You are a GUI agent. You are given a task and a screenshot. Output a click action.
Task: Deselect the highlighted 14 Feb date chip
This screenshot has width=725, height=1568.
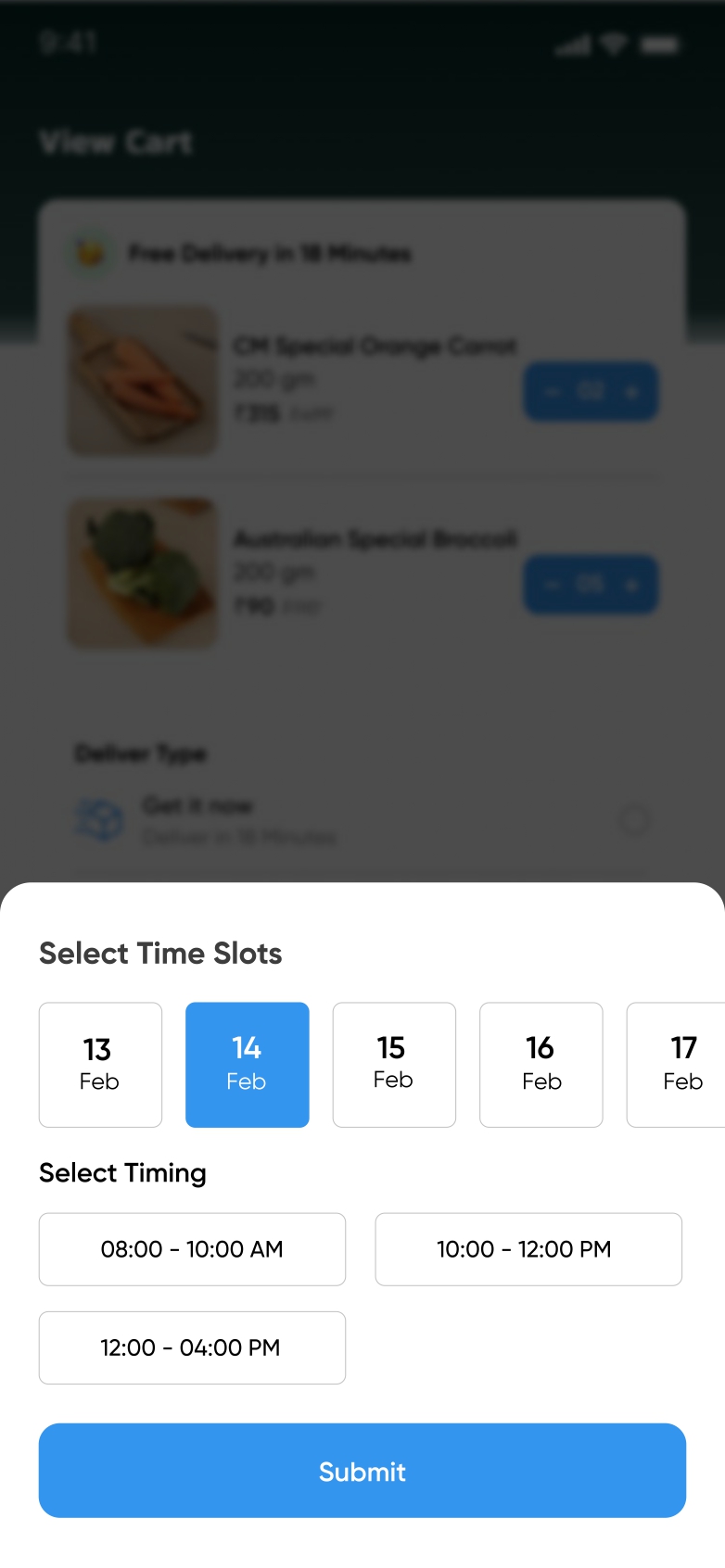click(247, 1064)
